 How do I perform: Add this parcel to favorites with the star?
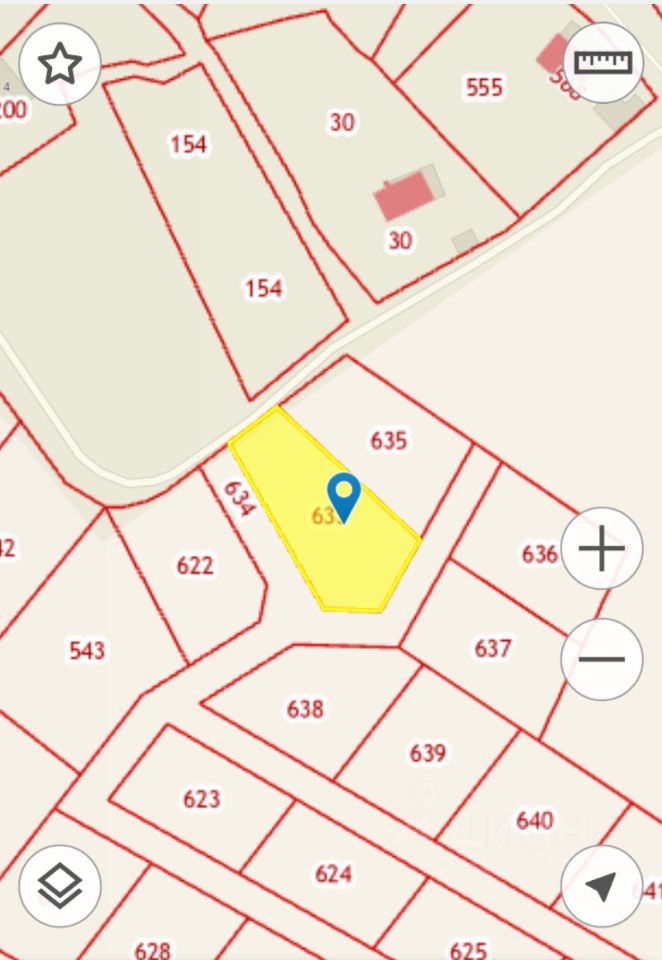60,64
